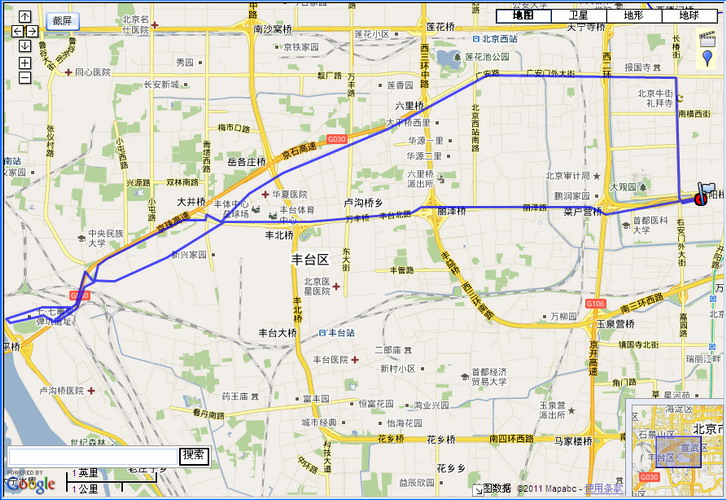Open the 使用条款 terms link
Image resolution: width=726 pixels, height=500 pixels.
coord(603,489)
